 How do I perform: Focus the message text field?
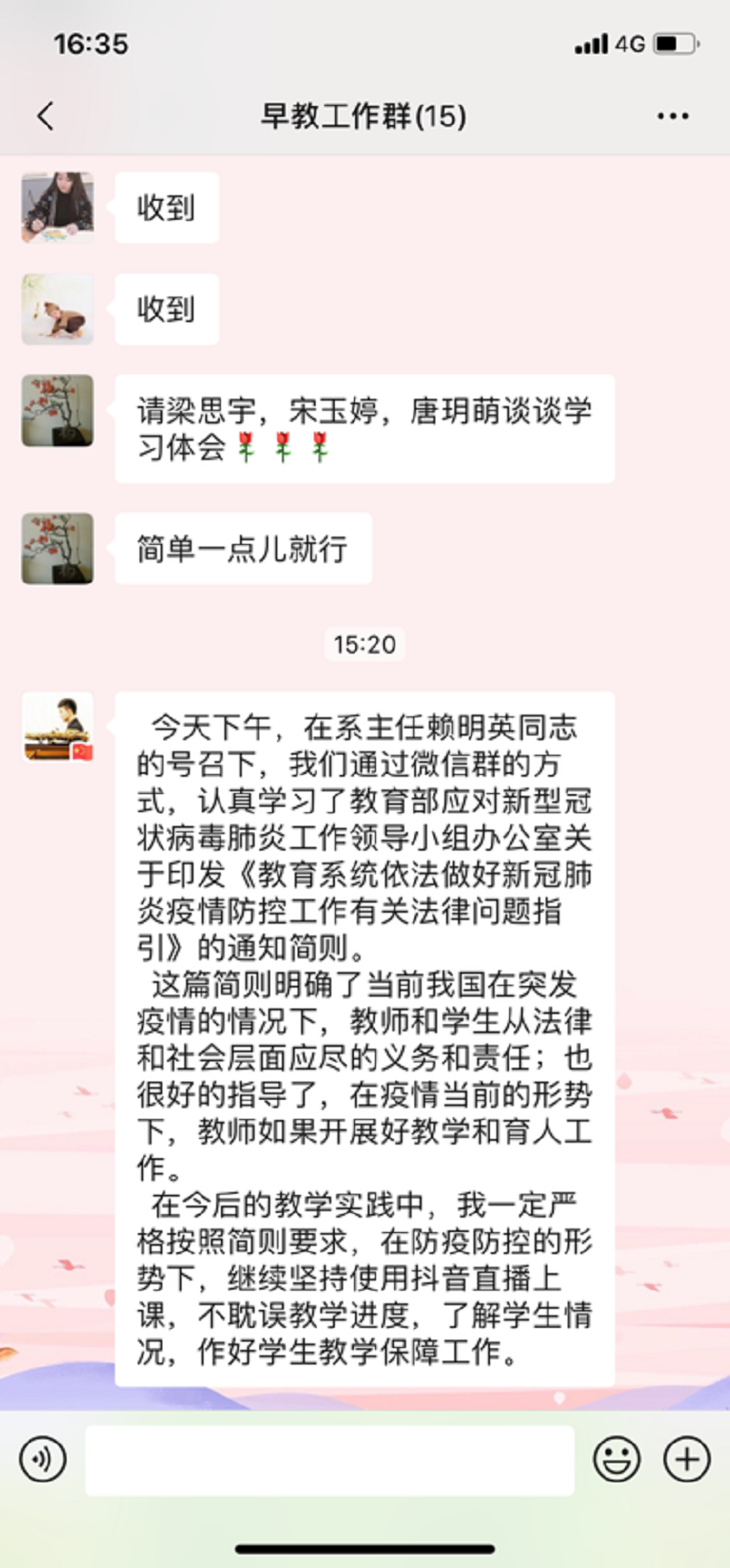coord(329,1460)
